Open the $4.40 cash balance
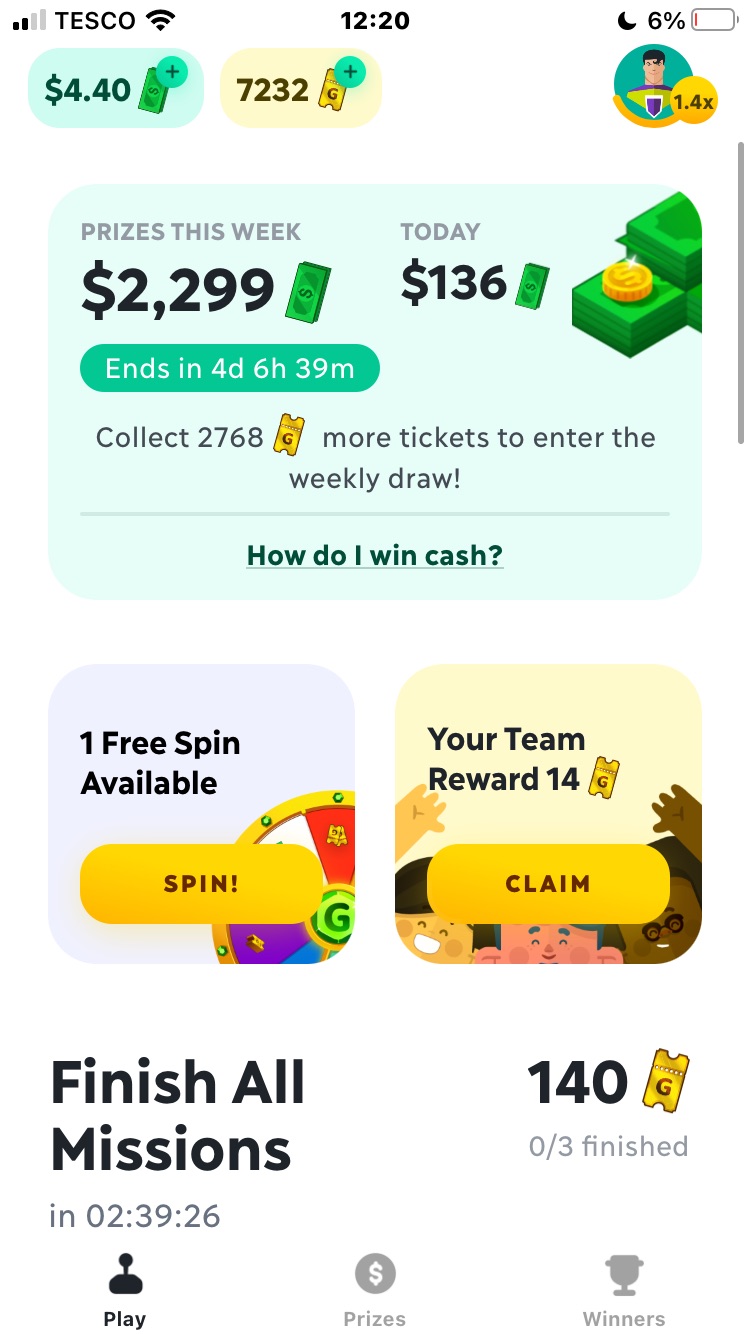Image resolution: width=750 pixels, height=1334 pixels. click(114, 89)
